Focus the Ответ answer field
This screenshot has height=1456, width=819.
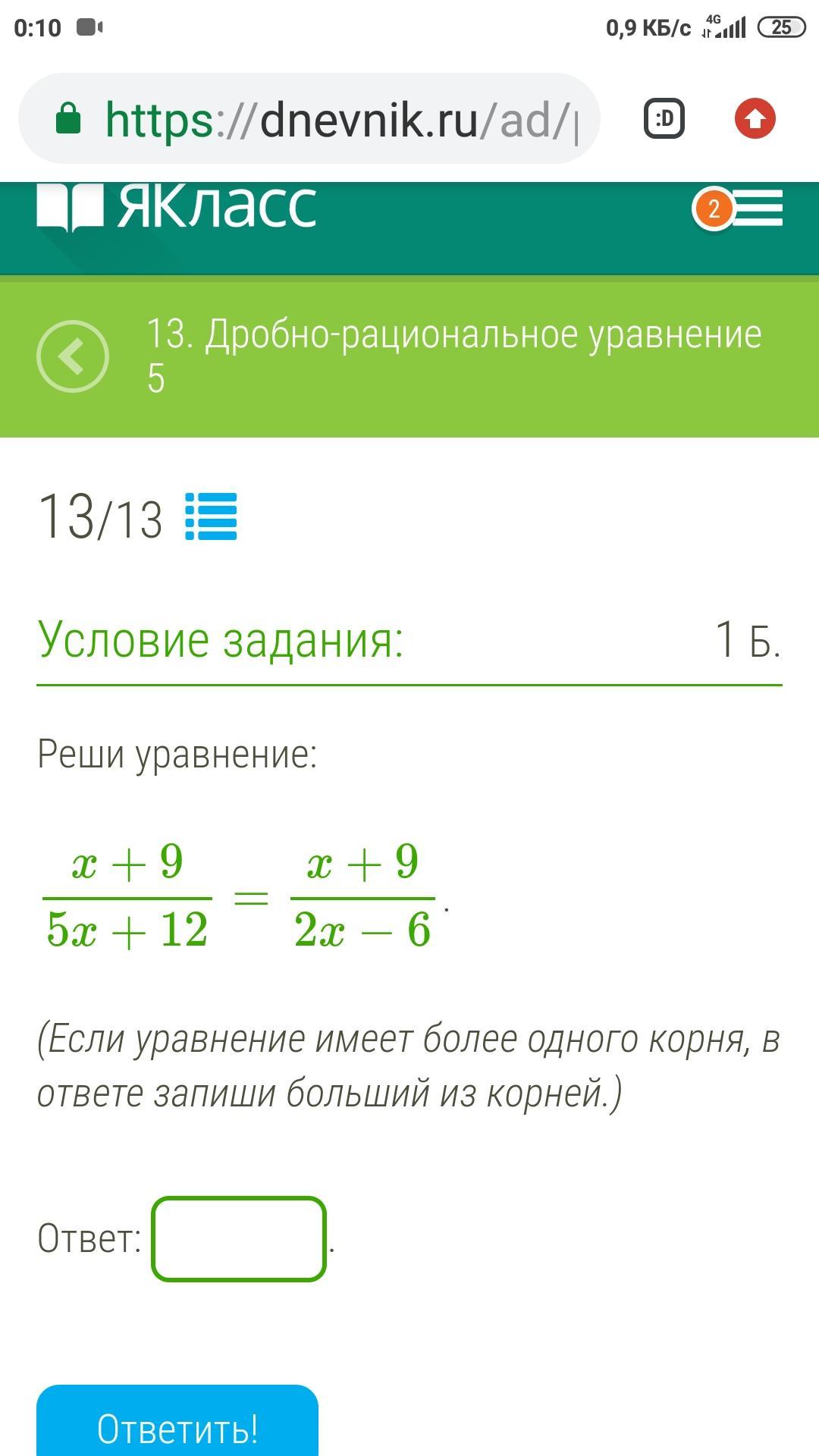point(239,1239)
